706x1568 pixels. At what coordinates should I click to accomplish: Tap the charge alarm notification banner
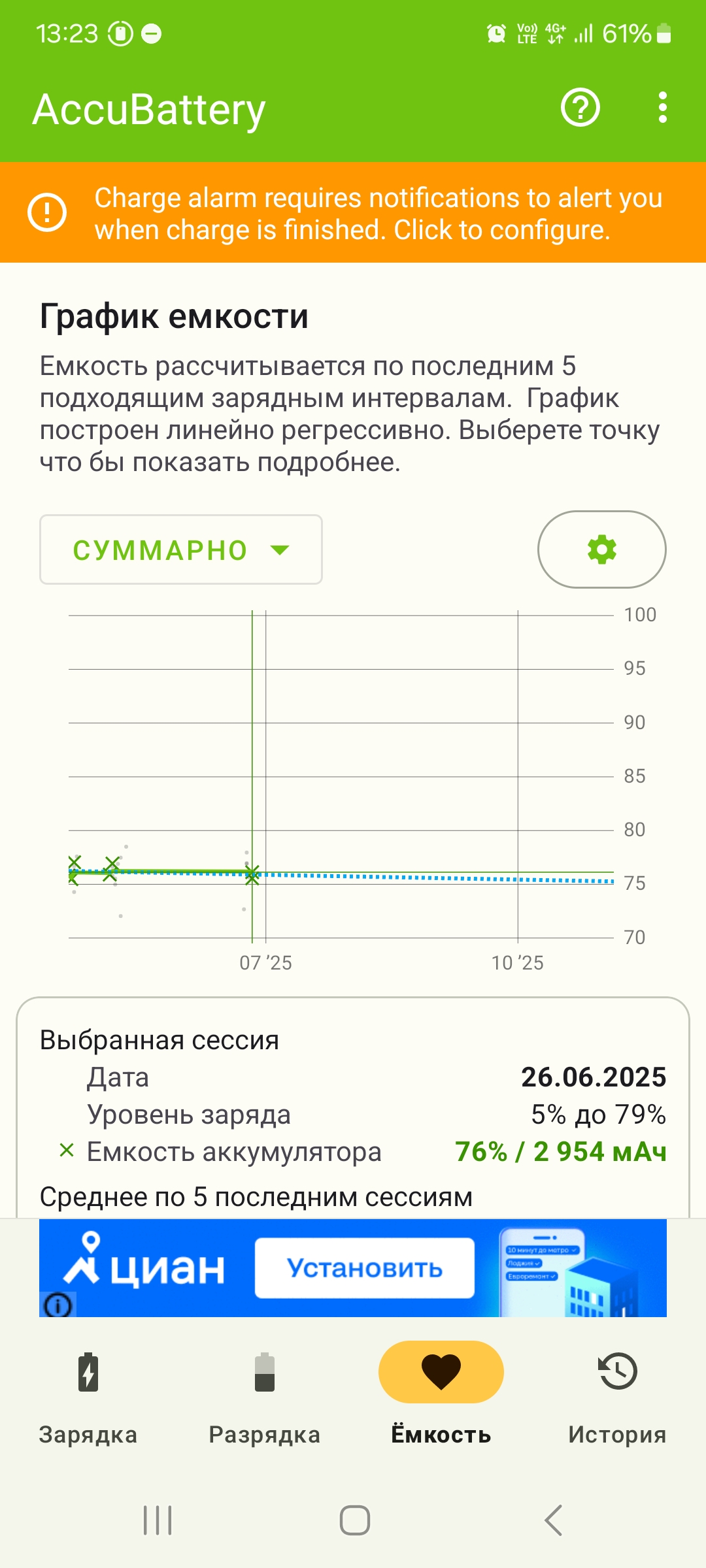(x=353, y=213)
